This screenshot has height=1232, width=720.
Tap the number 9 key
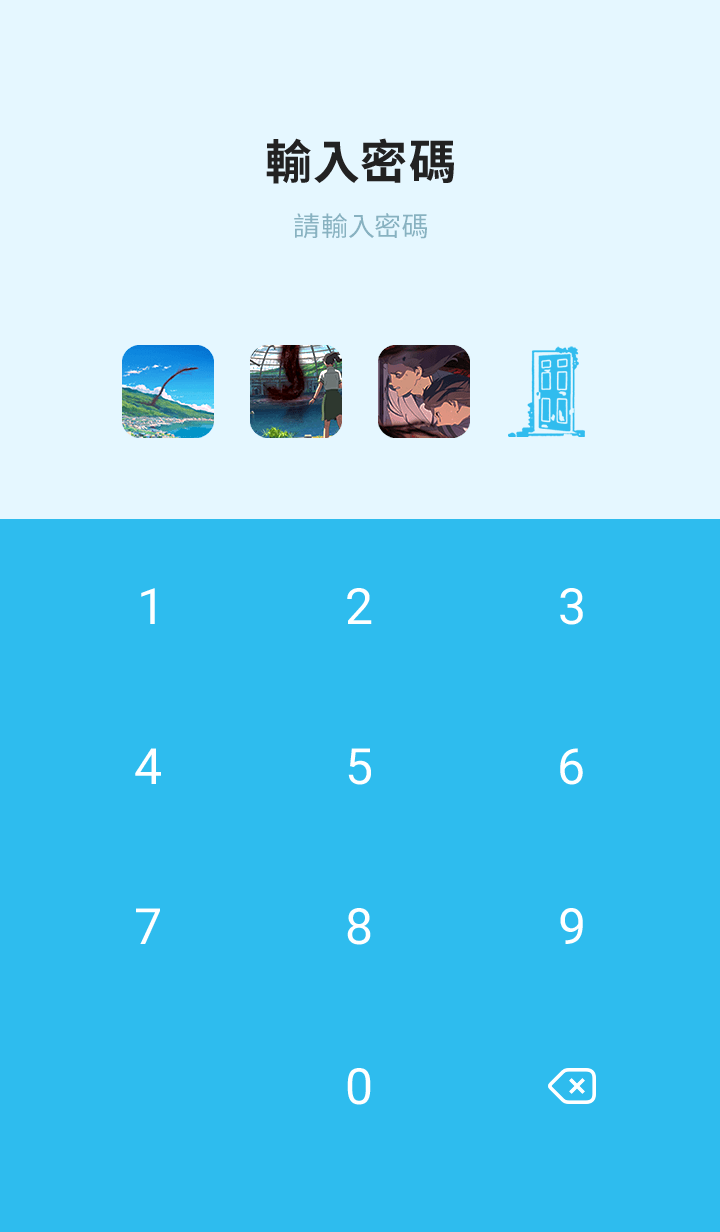[x=571, y=927]
